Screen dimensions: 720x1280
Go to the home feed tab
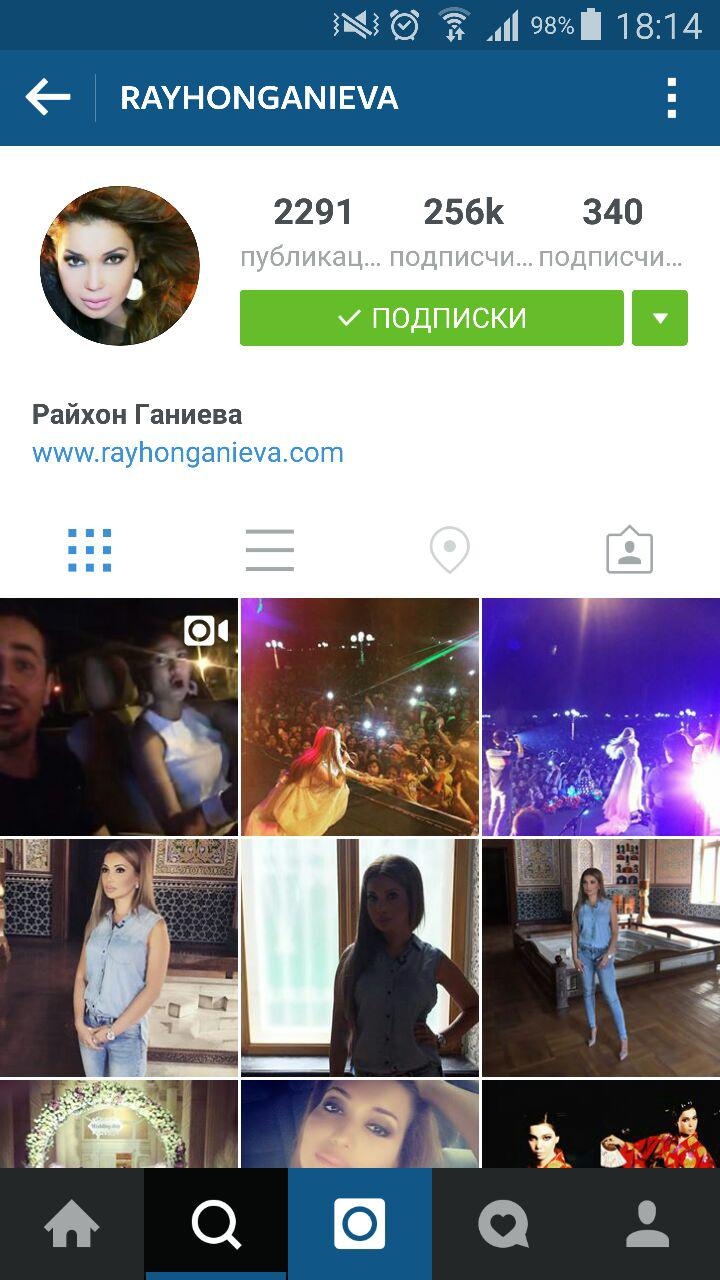72,1224
